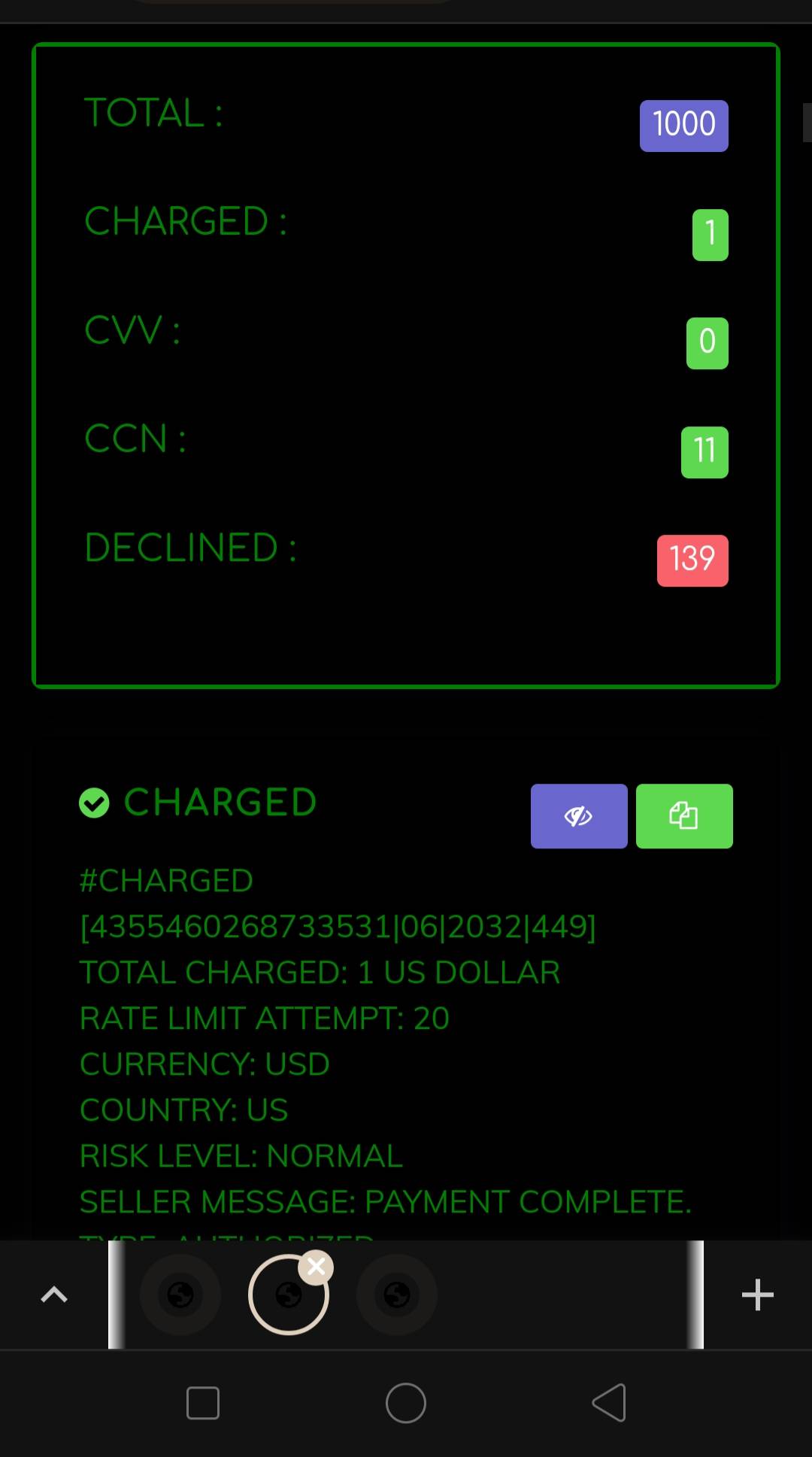
Task: Go back using the system back button
Action: [609, 1403]
